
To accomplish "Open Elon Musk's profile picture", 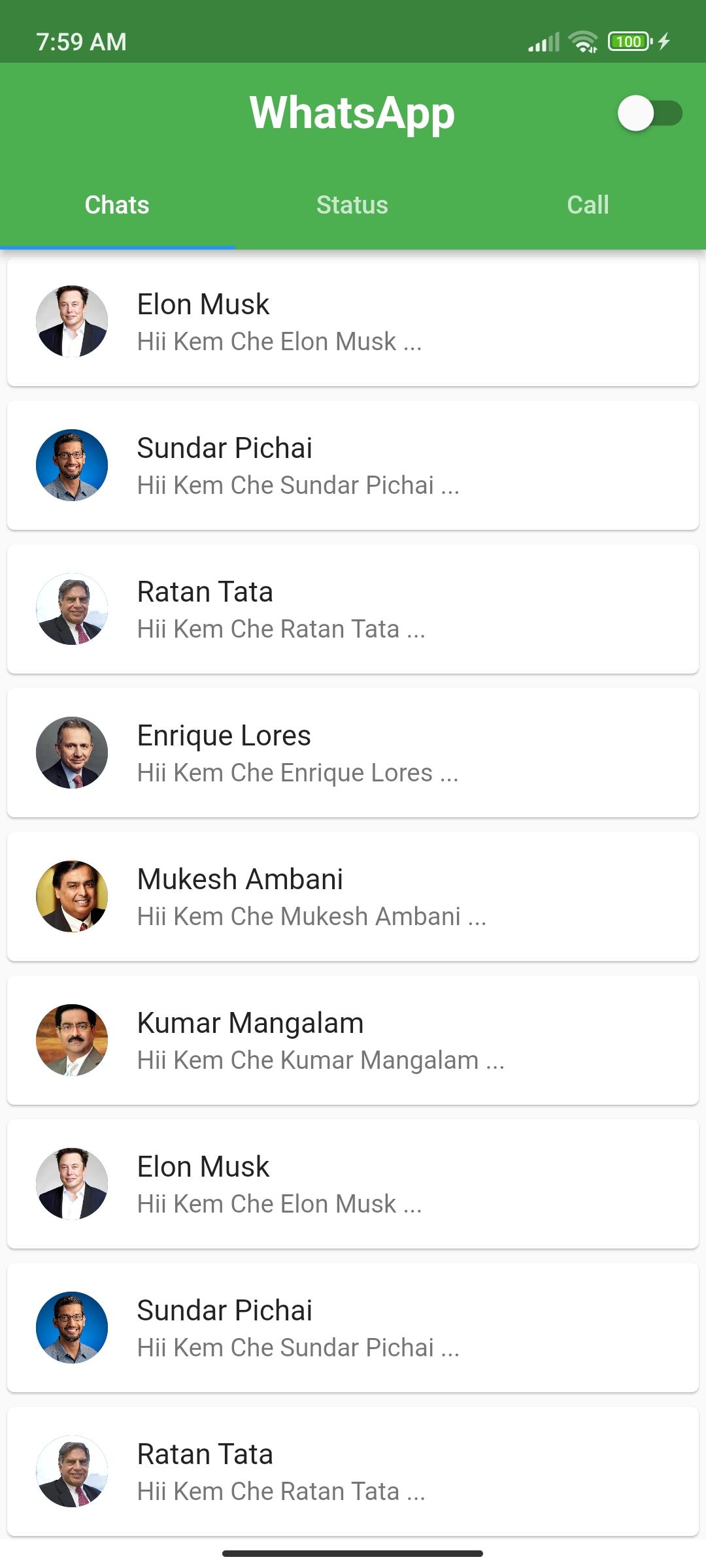I will click(x=72, y=320).
